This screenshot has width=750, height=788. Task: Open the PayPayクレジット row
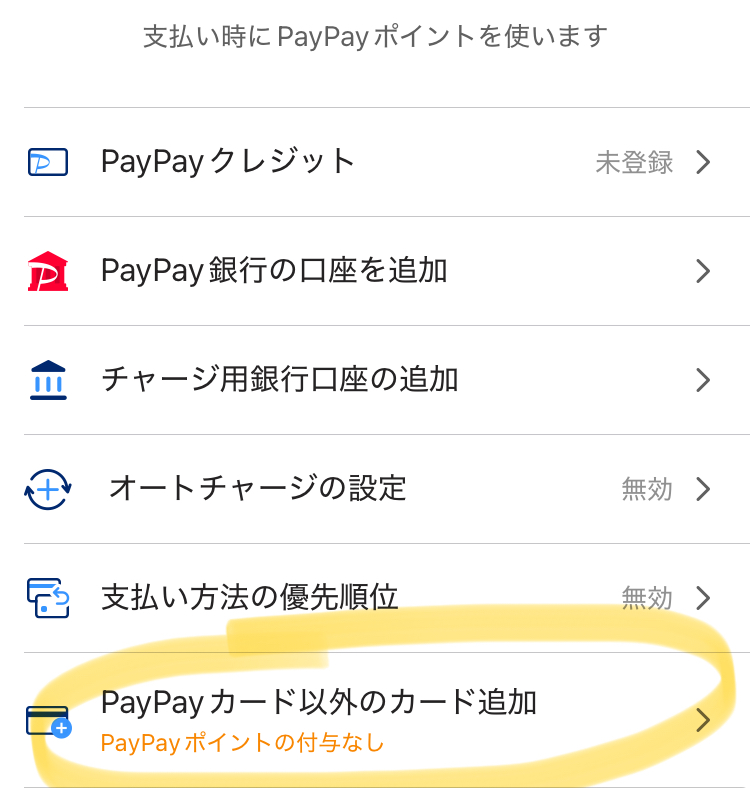pyautogui.click(x=375, y=162)
